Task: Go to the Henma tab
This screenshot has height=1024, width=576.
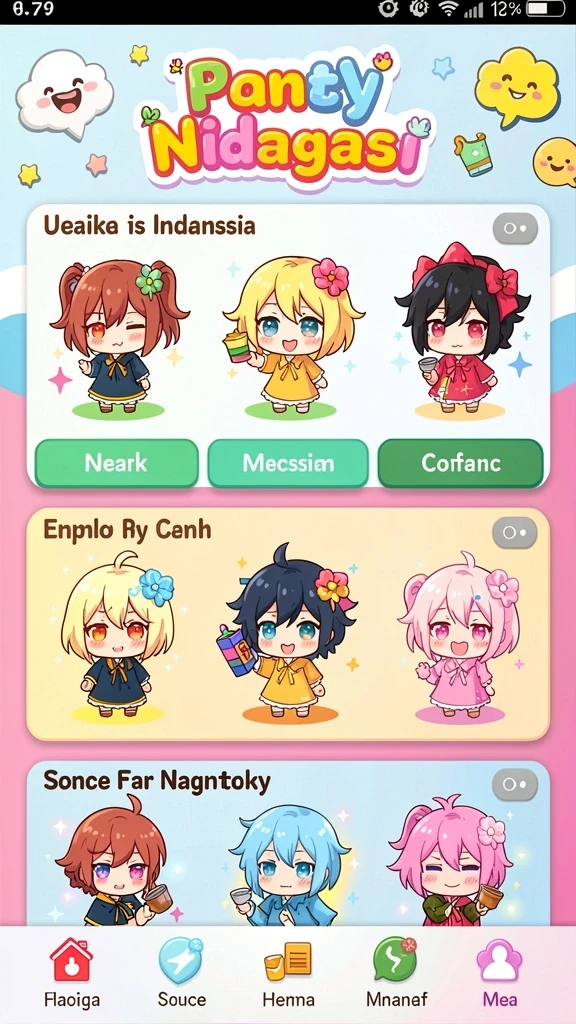Action: pos(288,973)
